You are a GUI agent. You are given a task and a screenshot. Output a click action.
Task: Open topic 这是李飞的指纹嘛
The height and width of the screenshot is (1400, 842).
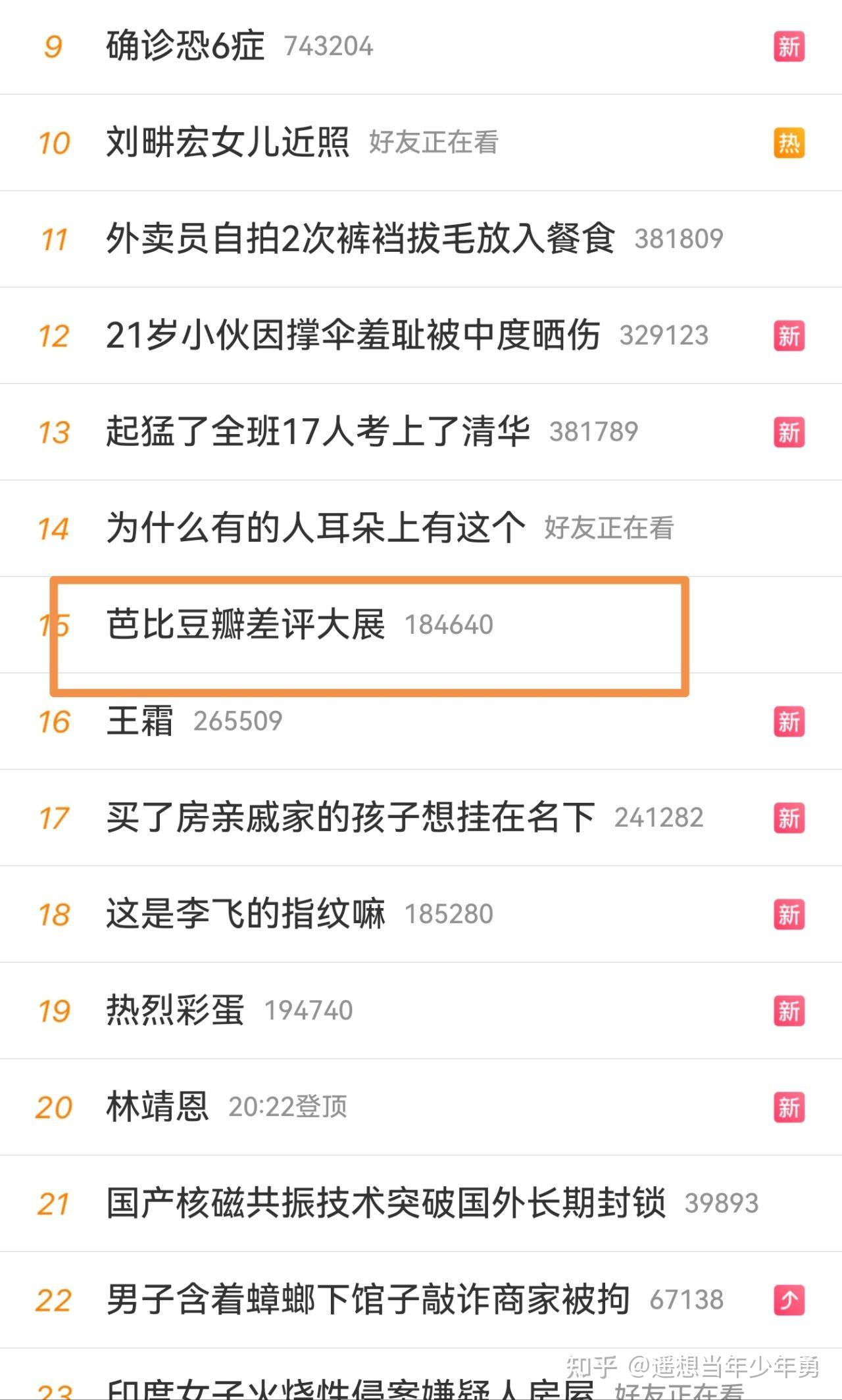[245, 914]
